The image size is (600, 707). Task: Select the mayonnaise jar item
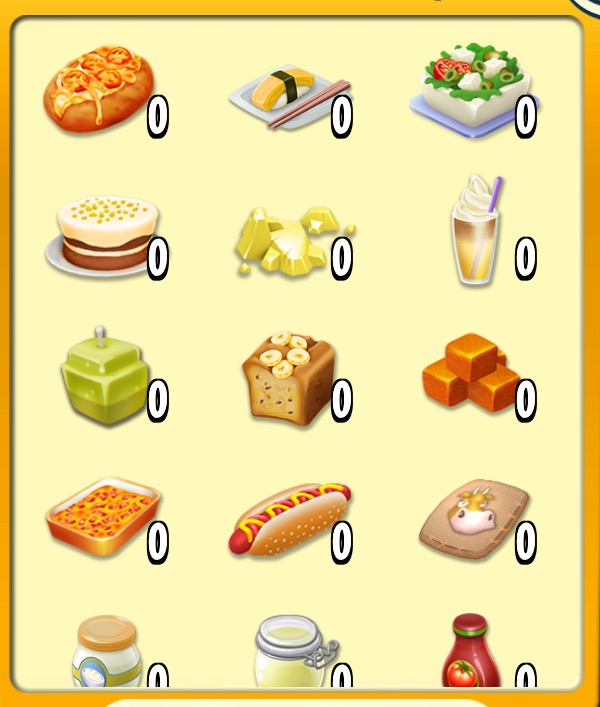click(x=105, y=652)
